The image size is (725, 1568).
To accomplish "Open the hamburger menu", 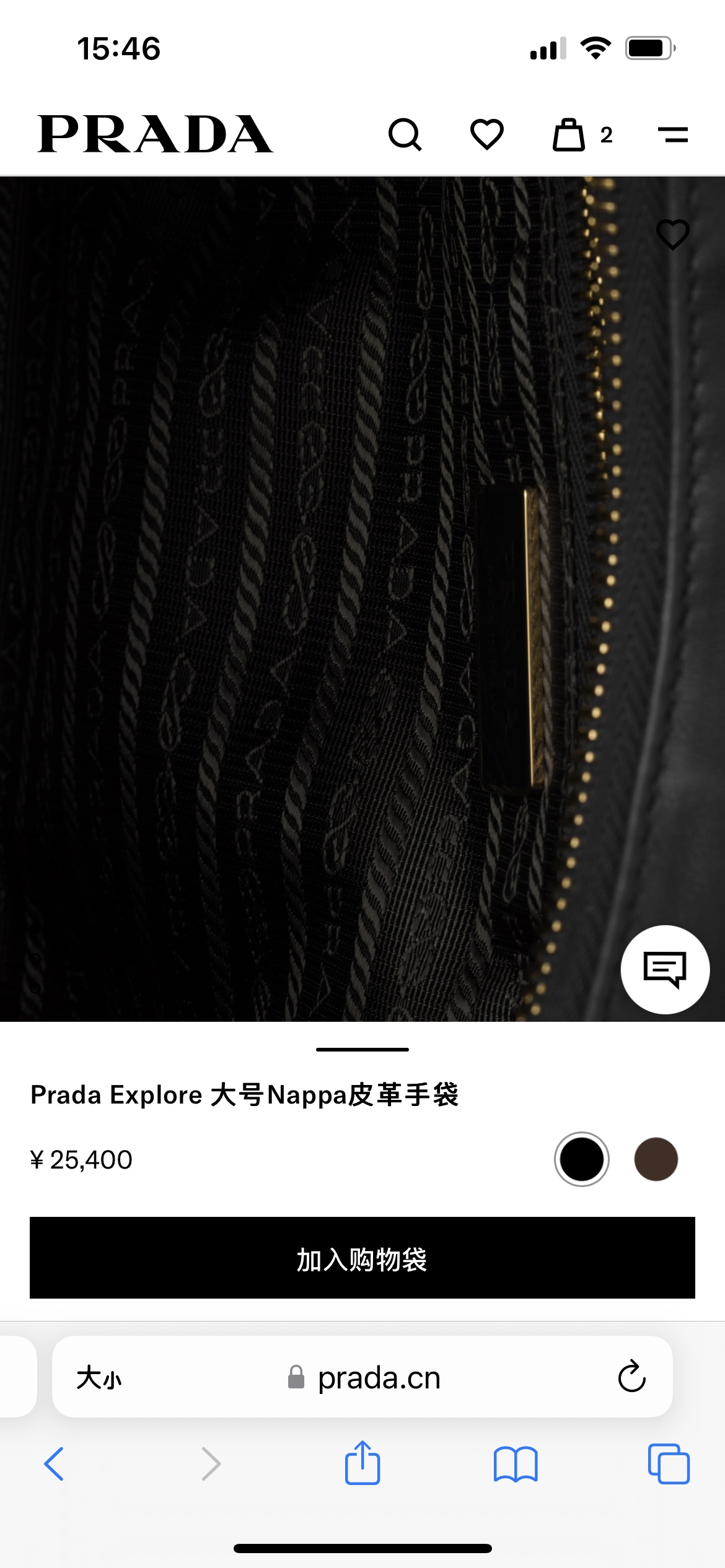I will (672, 134).
